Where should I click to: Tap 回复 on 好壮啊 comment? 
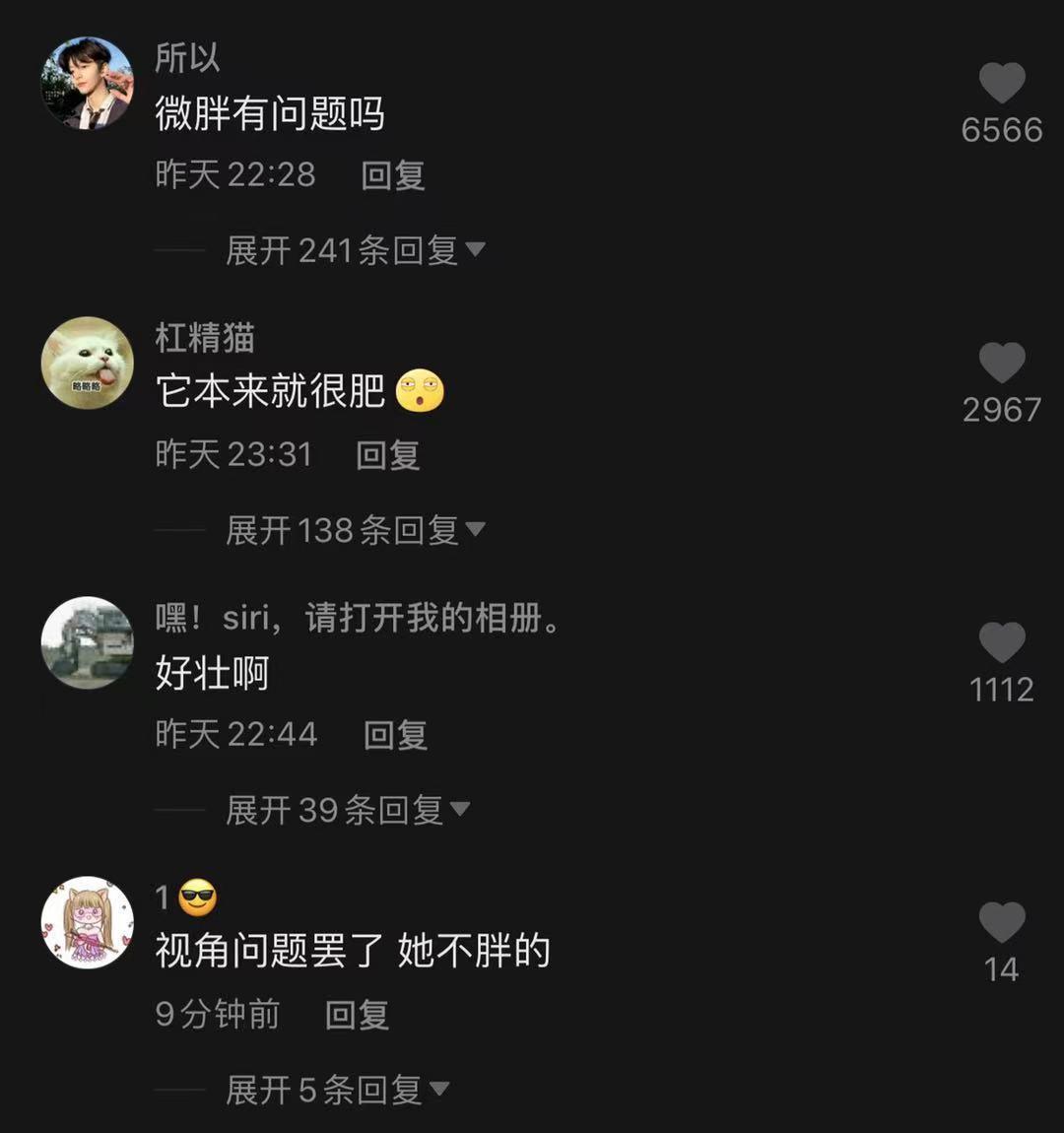pyautogui.click(x=394, y=734)
